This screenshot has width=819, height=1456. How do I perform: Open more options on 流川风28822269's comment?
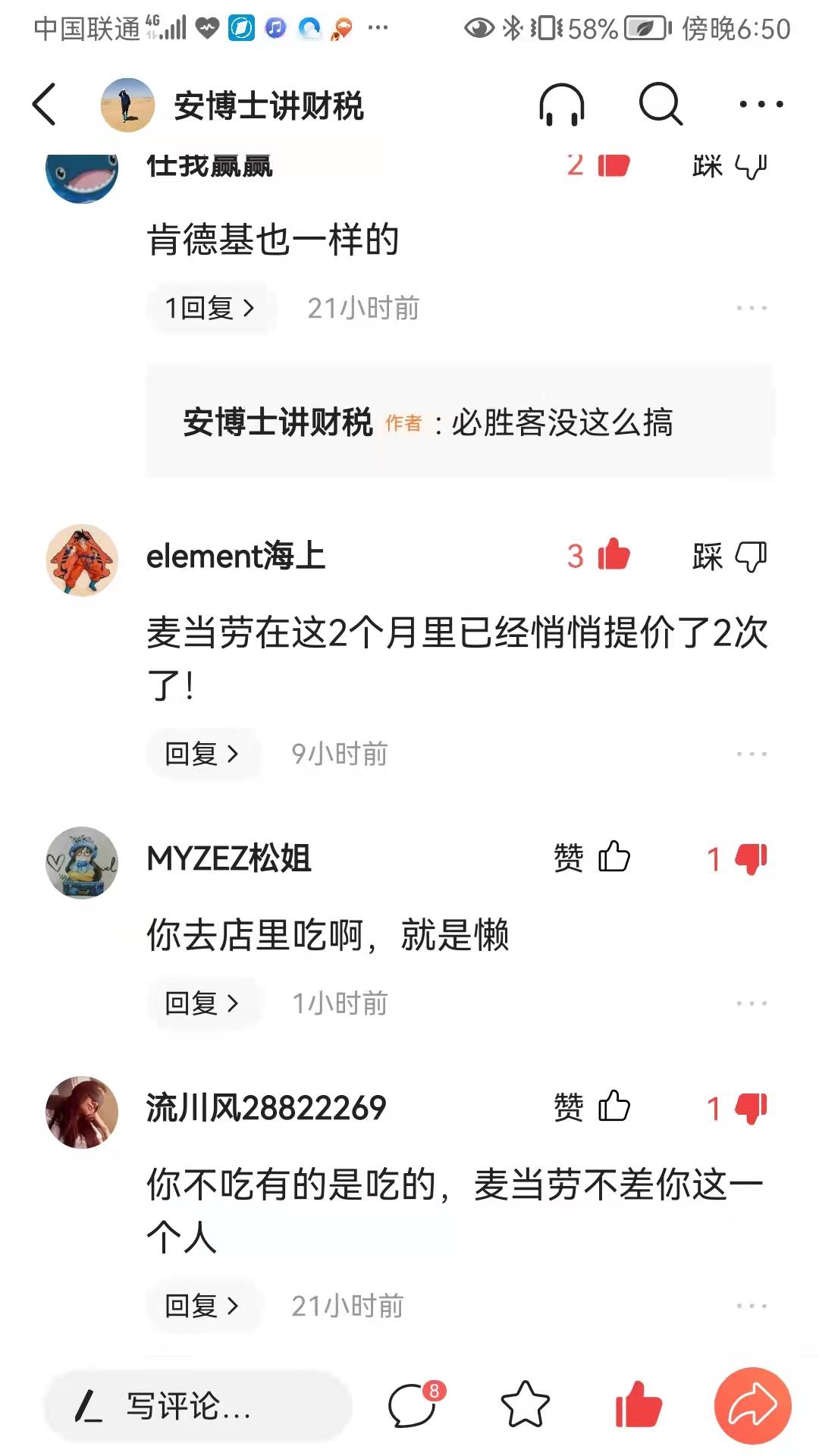tap(752, 1304)
